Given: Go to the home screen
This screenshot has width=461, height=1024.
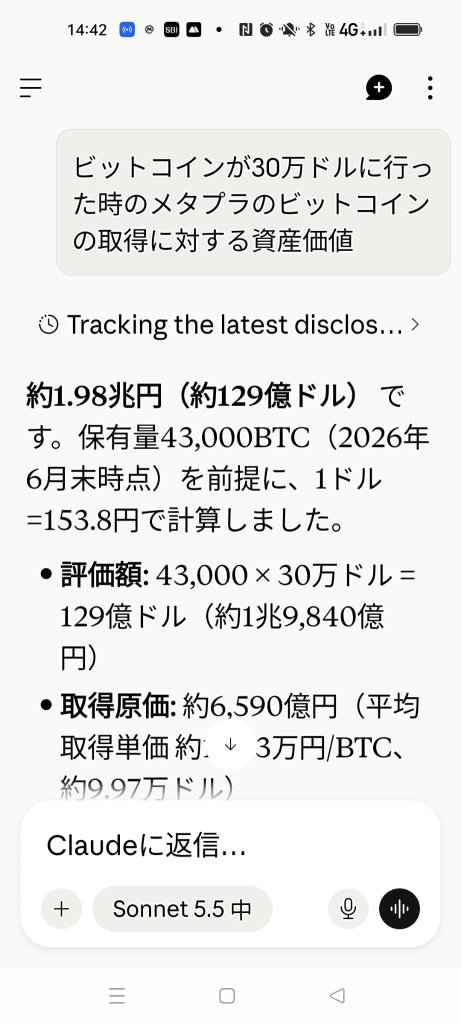Looking at the screenshot, I should [x=227, y=995].
